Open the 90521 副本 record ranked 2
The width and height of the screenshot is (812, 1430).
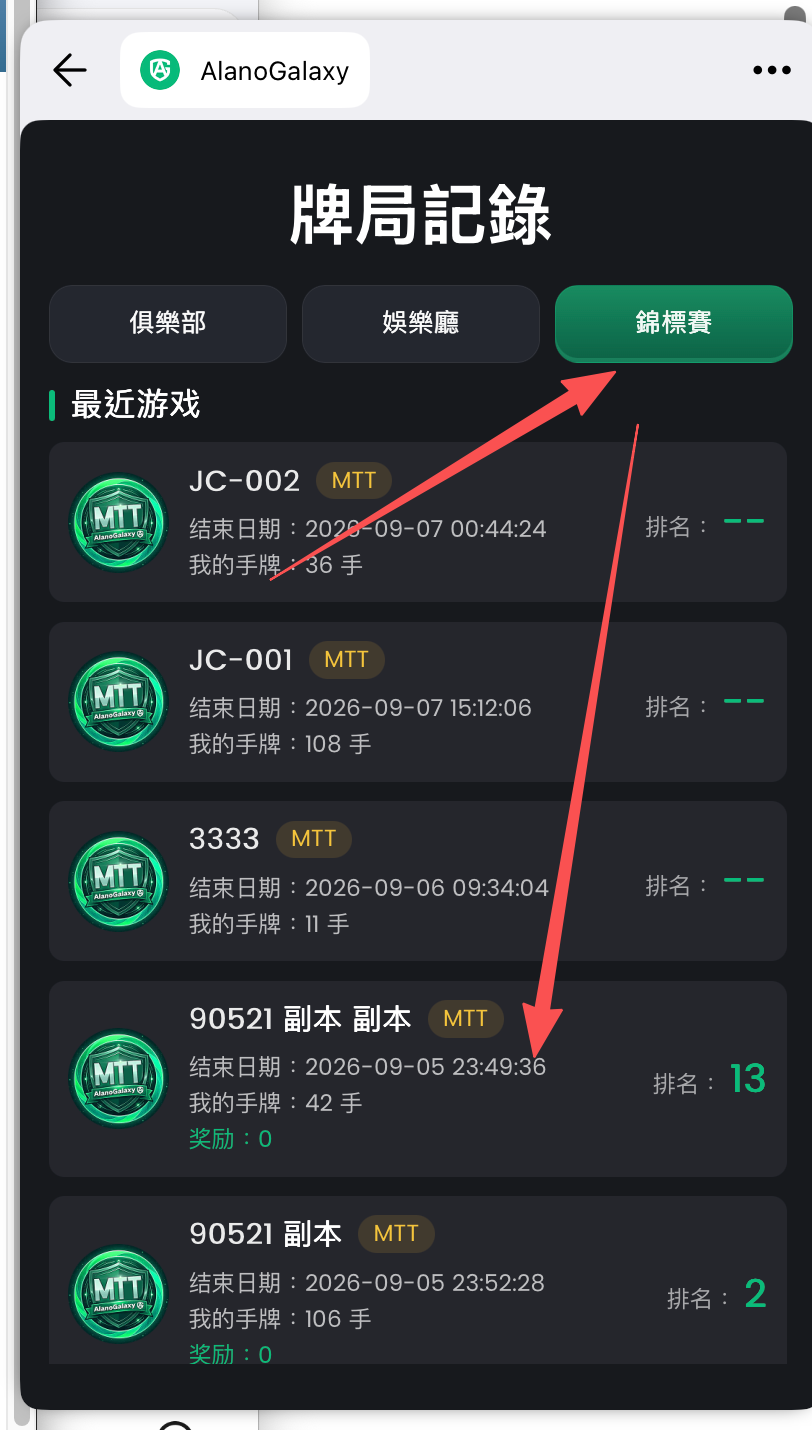(418, 1280)
